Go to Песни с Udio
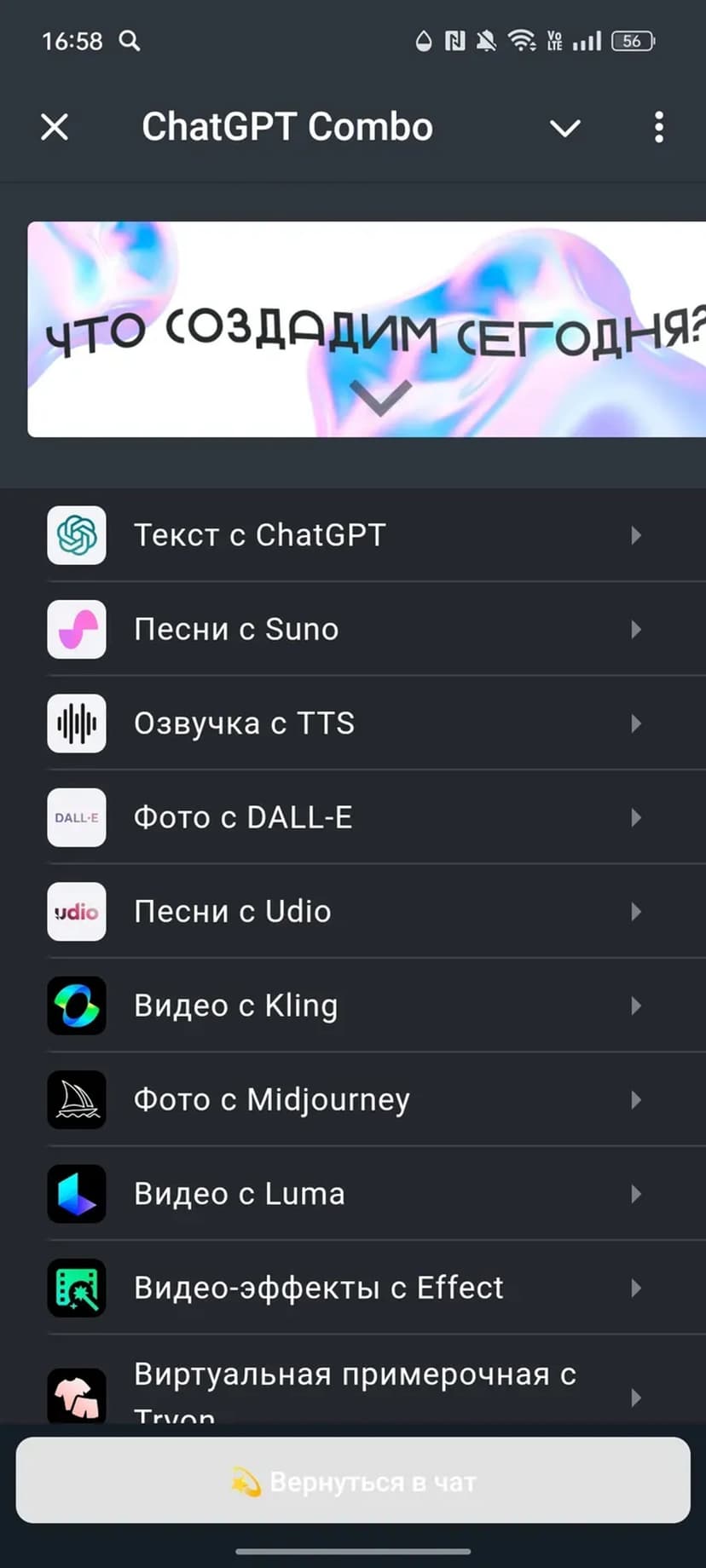Screen dimensions: 706x1568 (341, 912)
